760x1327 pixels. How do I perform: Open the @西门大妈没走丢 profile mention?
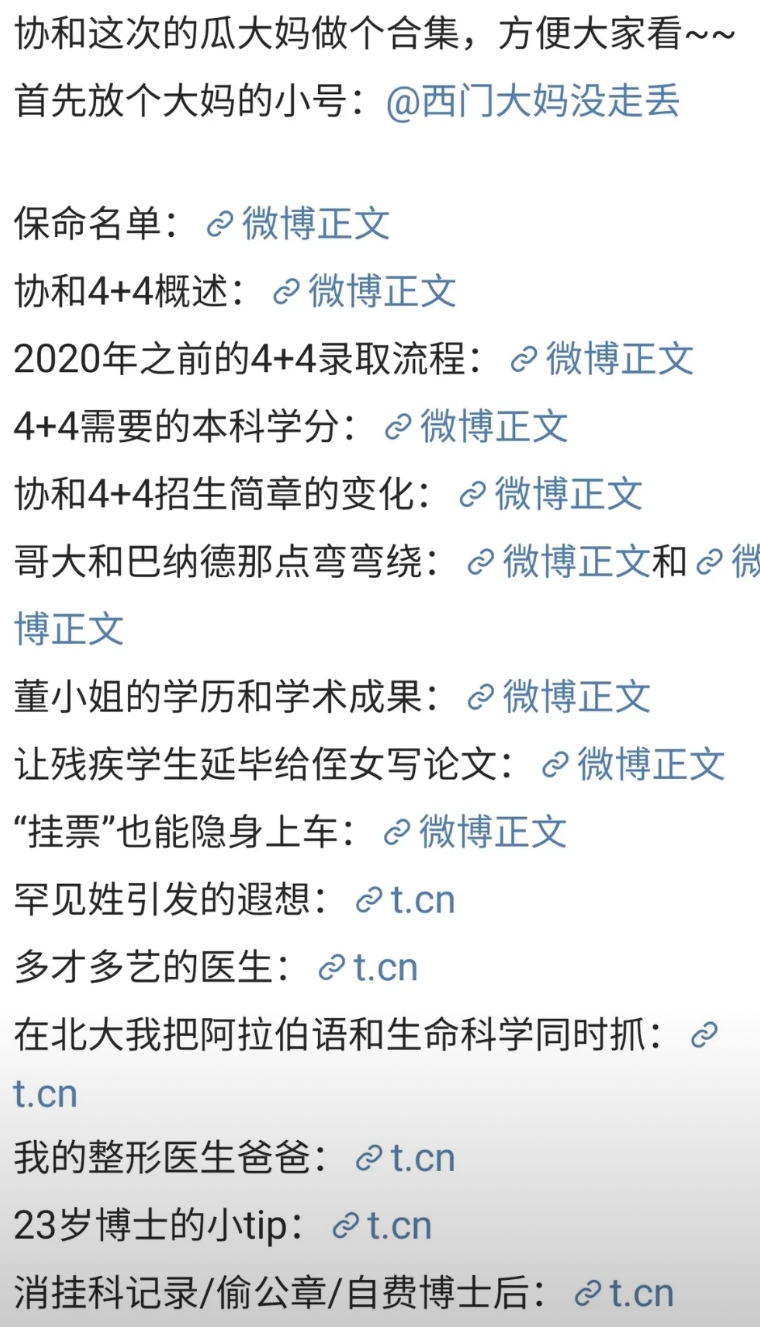533,102
